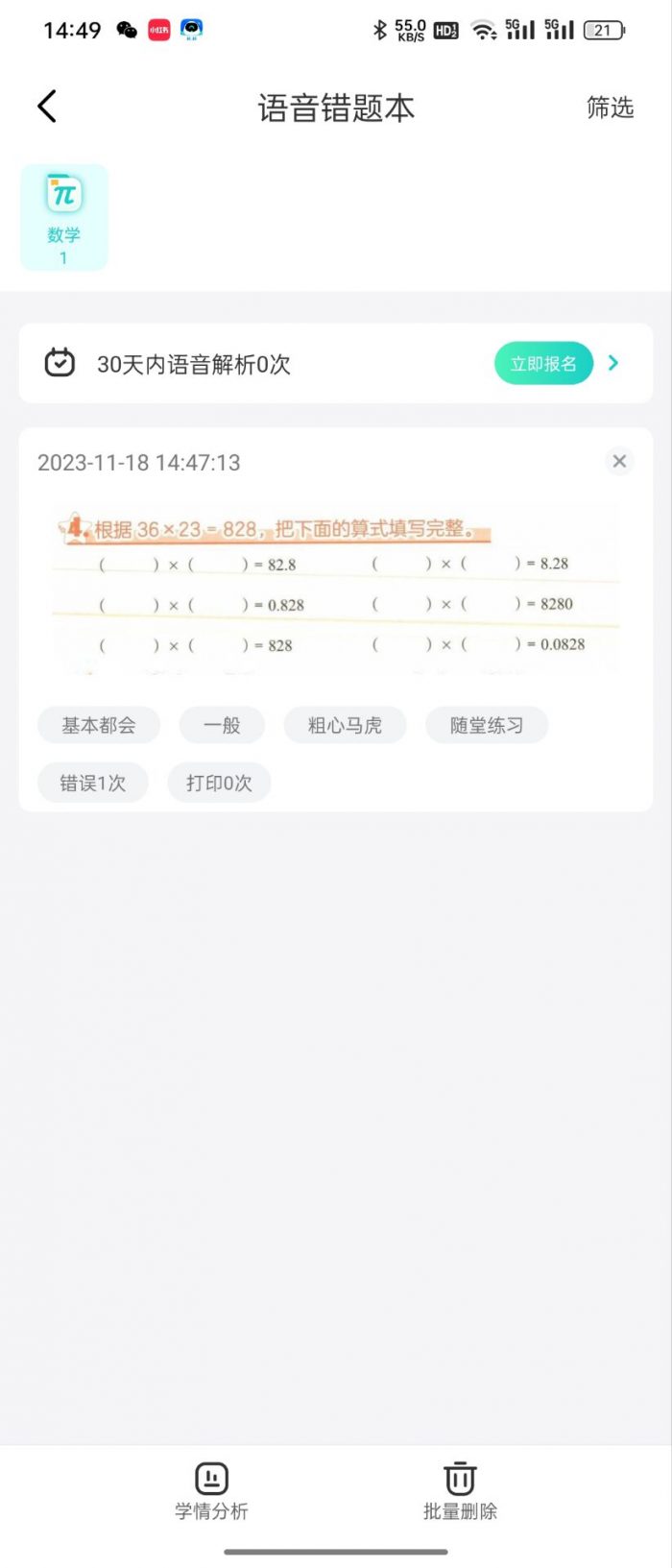Open the wrong question image about 36×23
Screen dimensions: 672x1568
tap(335, 588)
